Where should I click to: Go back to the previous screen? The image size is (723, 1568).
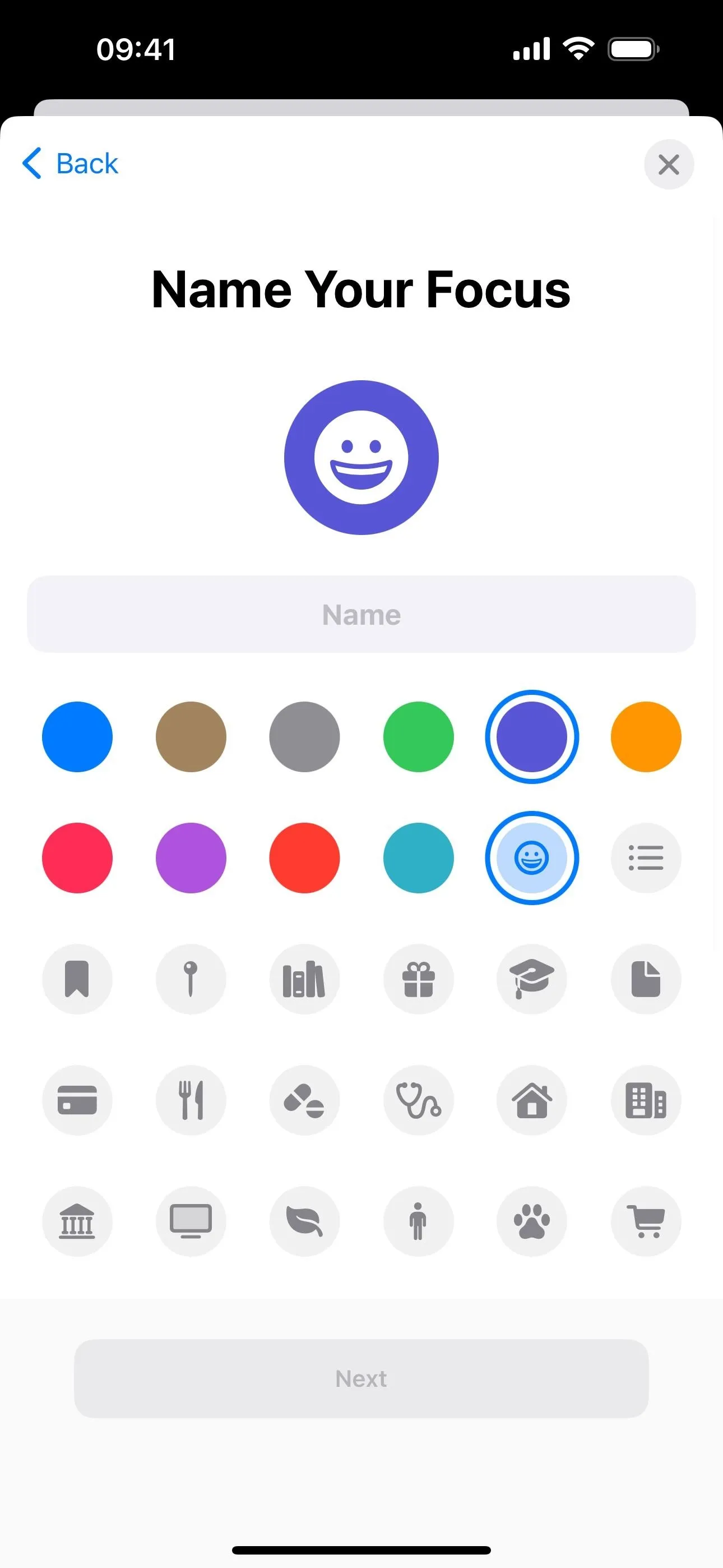point(70,164)
